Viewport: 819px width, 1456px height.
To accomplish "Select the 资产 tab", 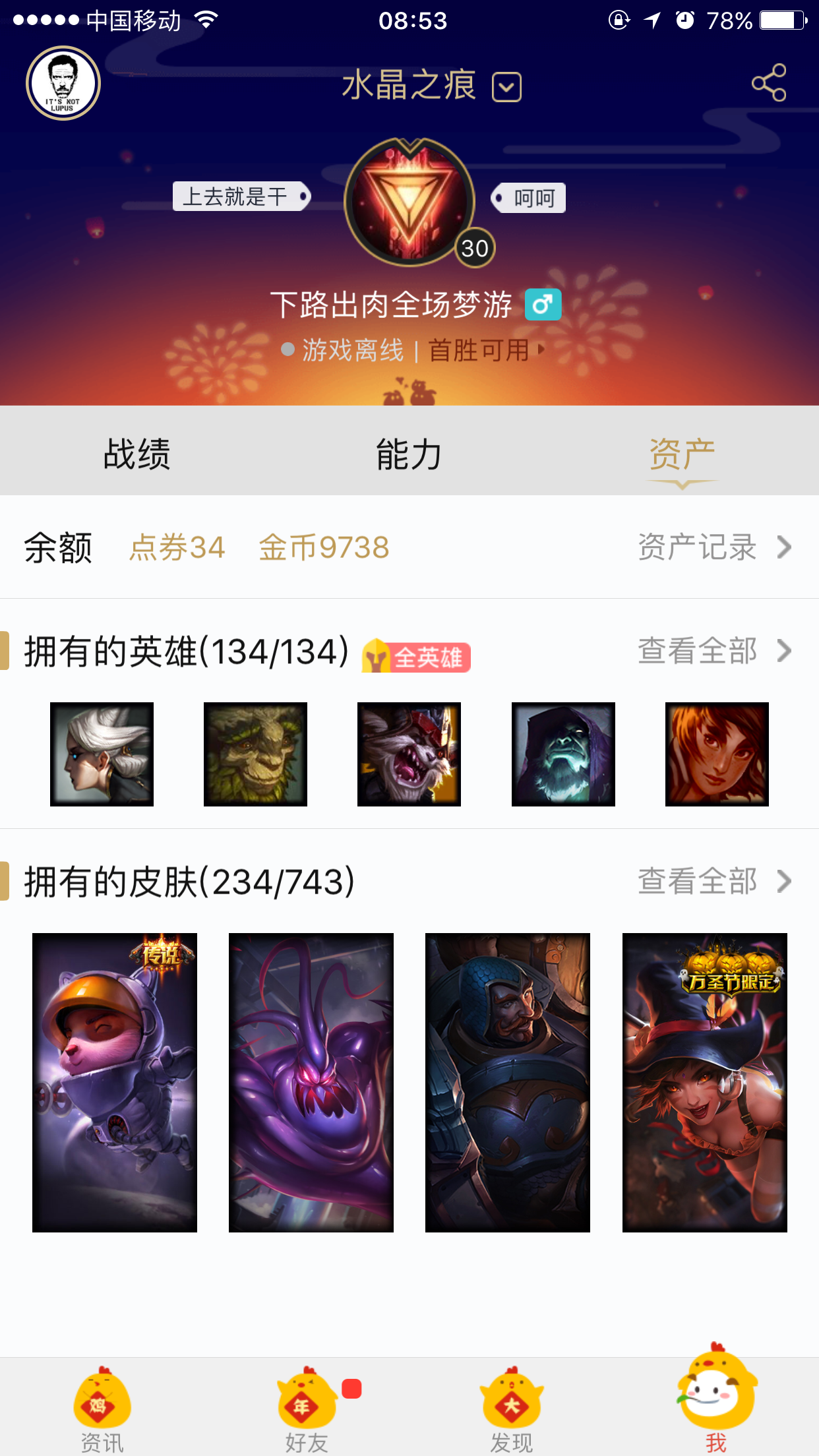I will point(682,454).
